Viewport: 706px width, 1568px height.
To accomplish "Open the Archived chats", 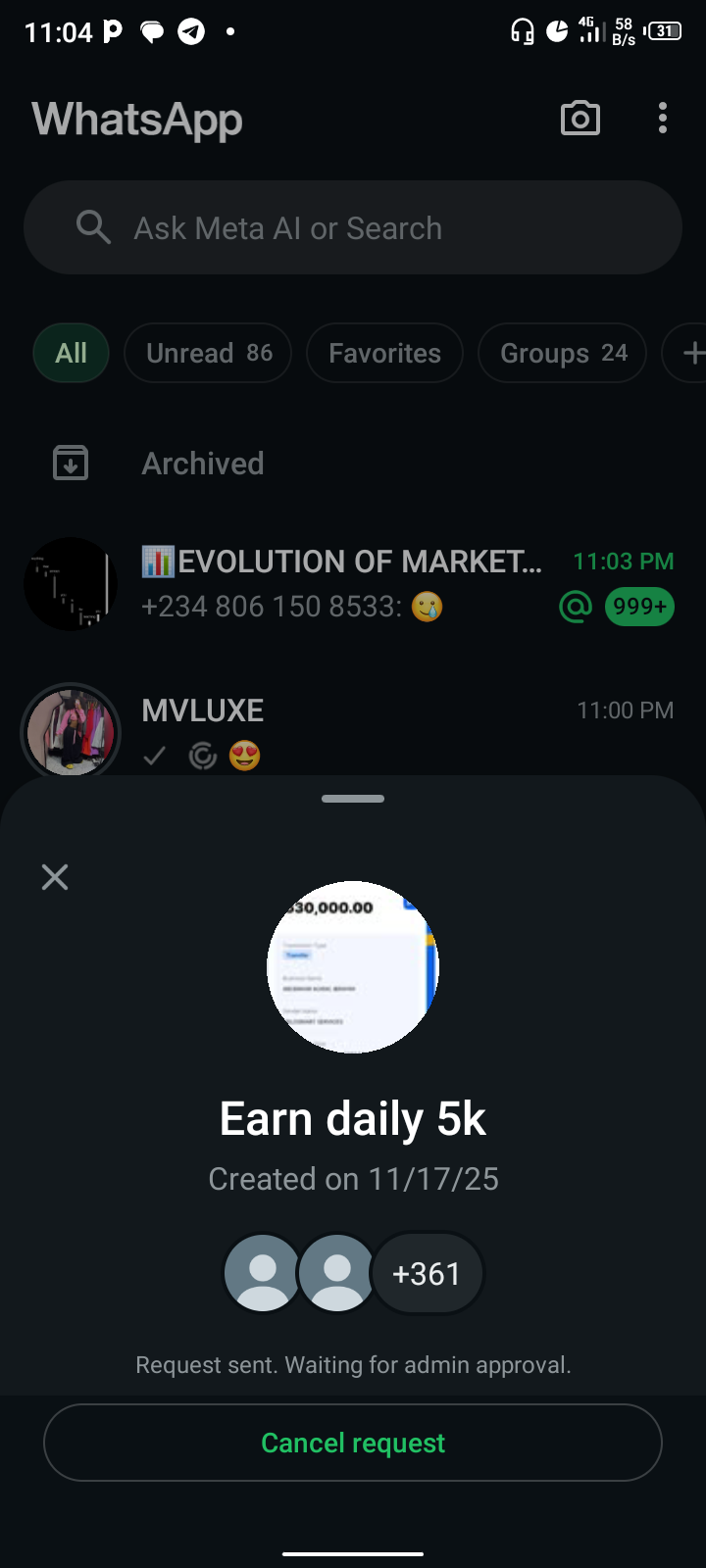I will [203, 464].
